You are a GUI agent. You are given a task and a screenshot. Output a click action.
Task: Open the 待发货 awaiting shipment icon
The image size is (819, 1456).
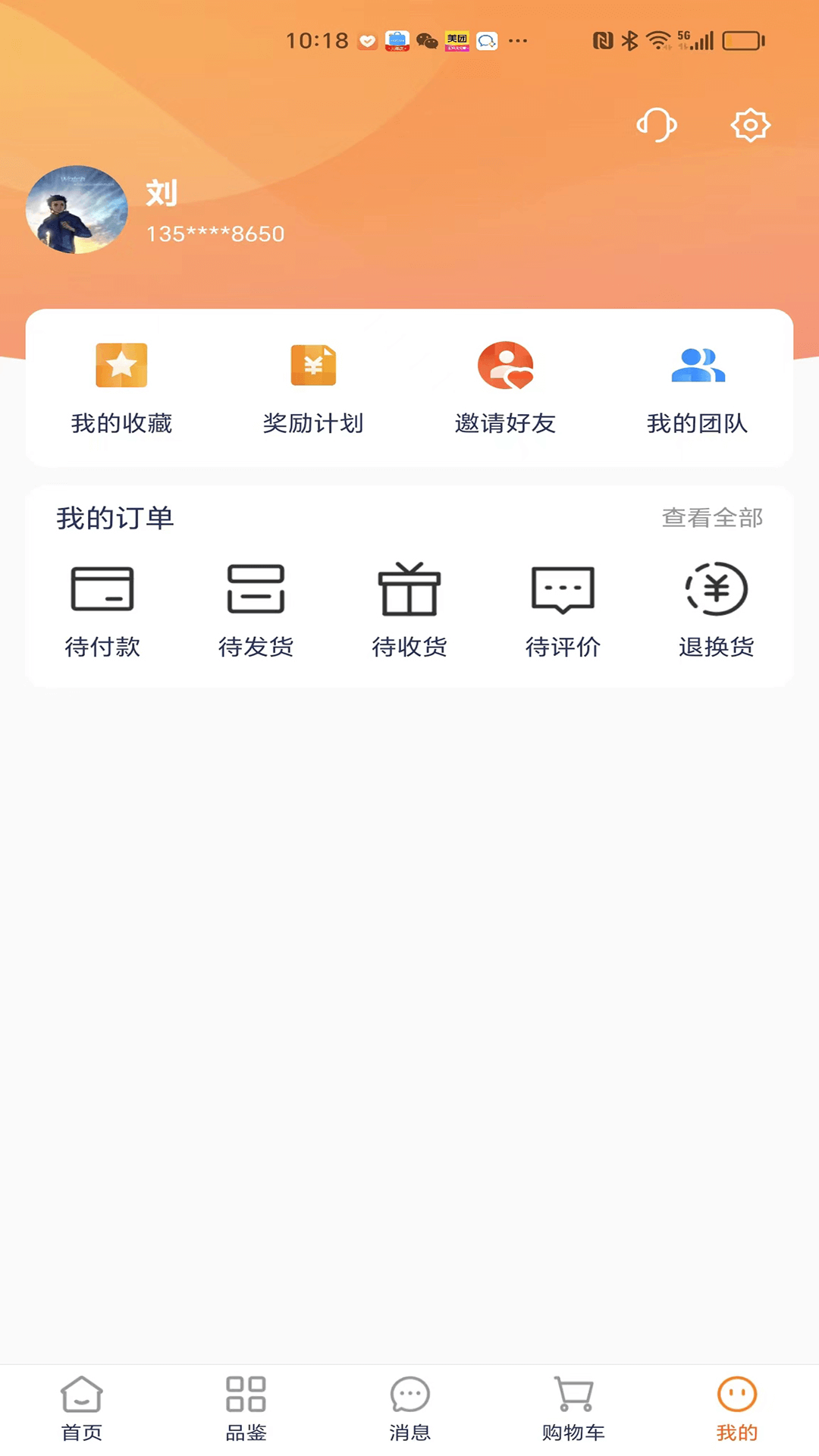click(256, 590)
